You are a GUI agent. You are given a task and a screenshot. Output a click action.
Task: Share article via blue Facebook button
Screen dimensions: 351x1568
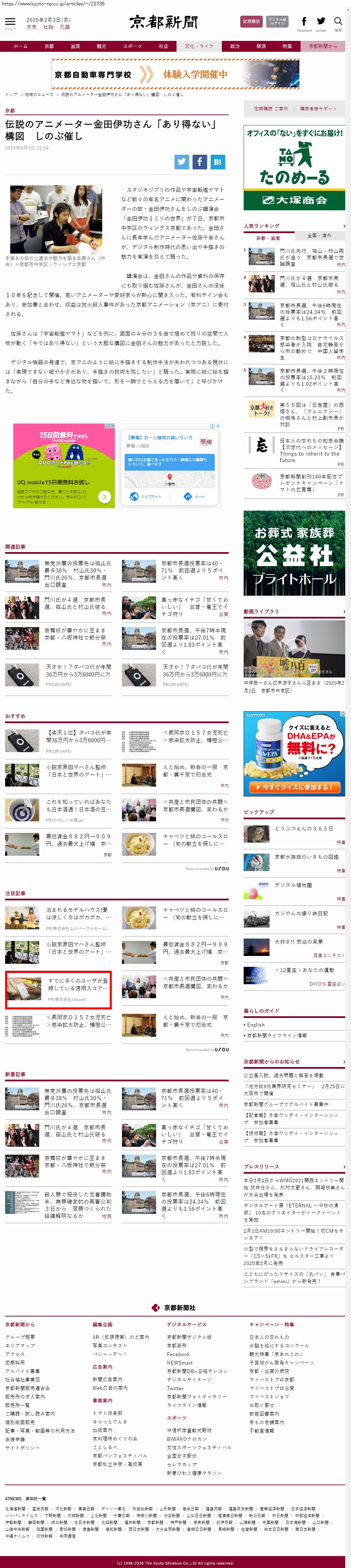click(200, 161)
